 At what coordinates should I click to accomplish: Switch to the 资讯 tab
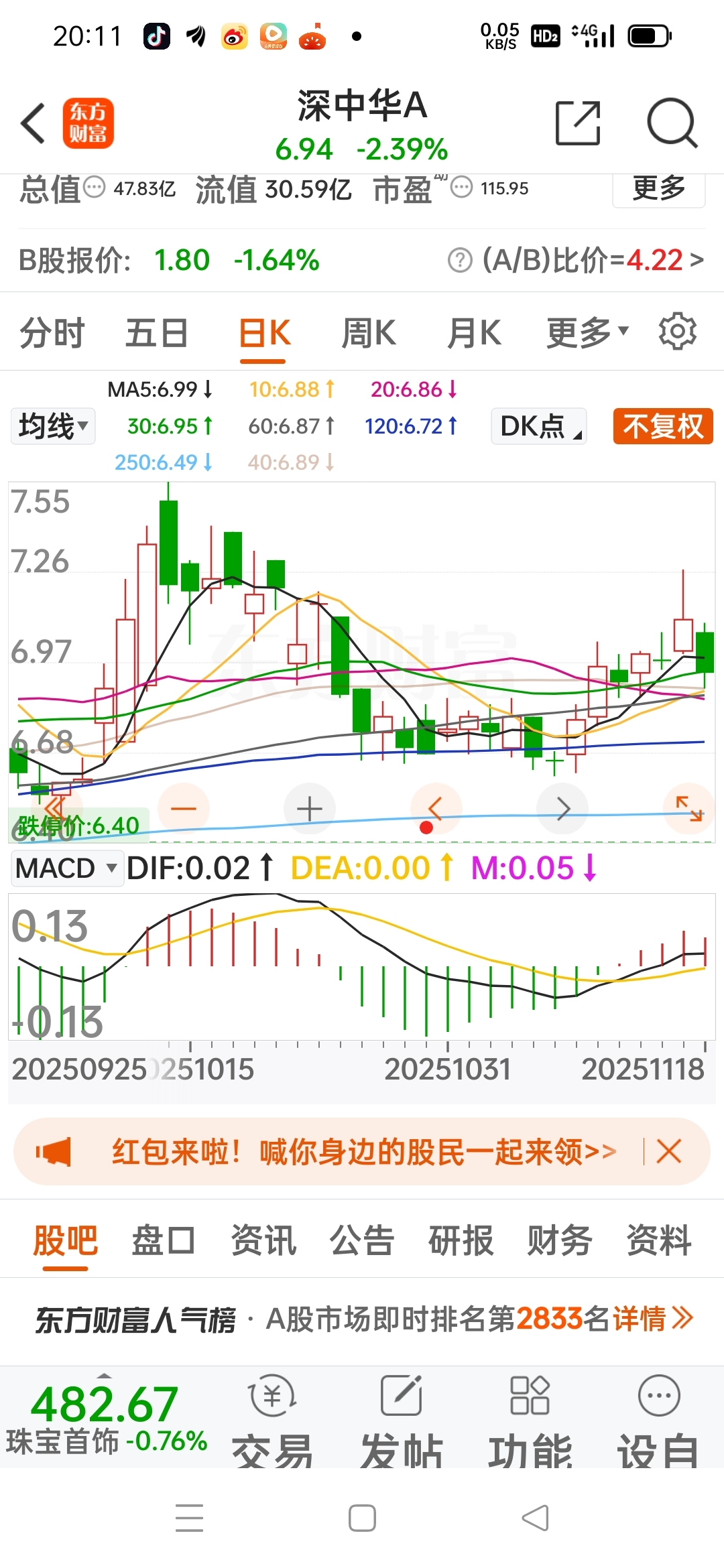point(263,1240)
